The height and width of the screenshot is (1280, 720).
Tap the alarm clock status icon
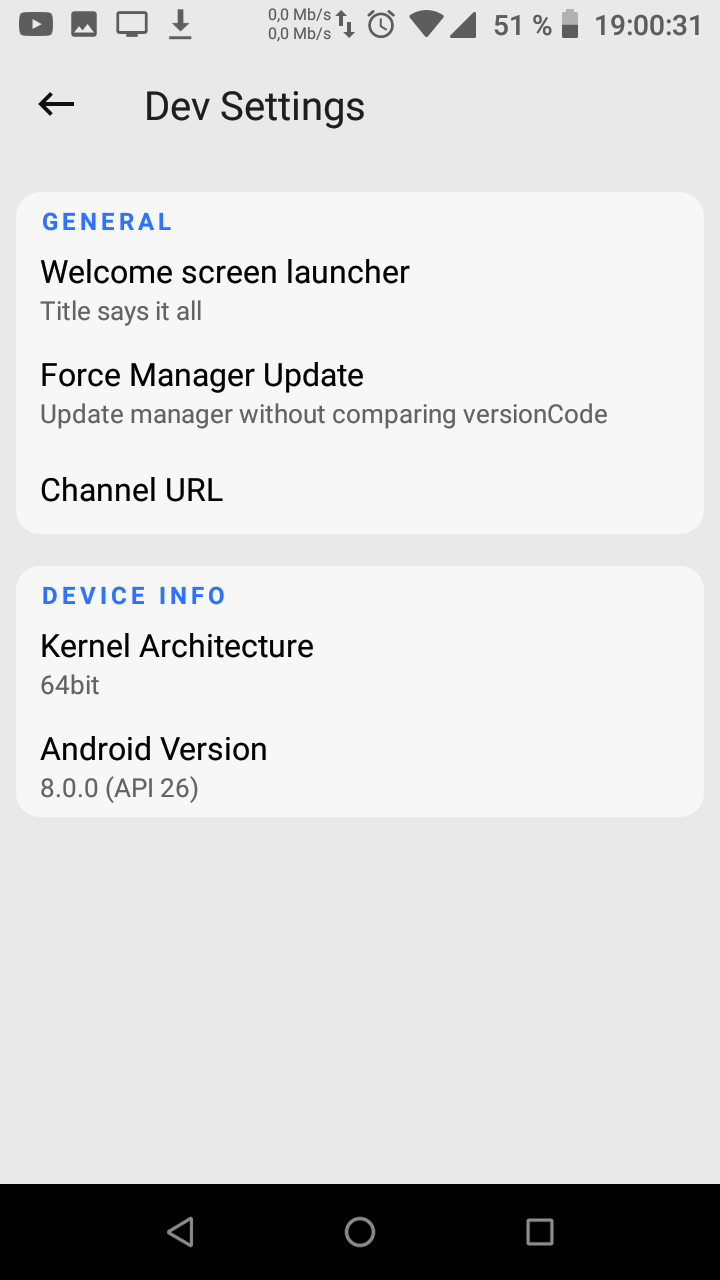pos(382,25)
